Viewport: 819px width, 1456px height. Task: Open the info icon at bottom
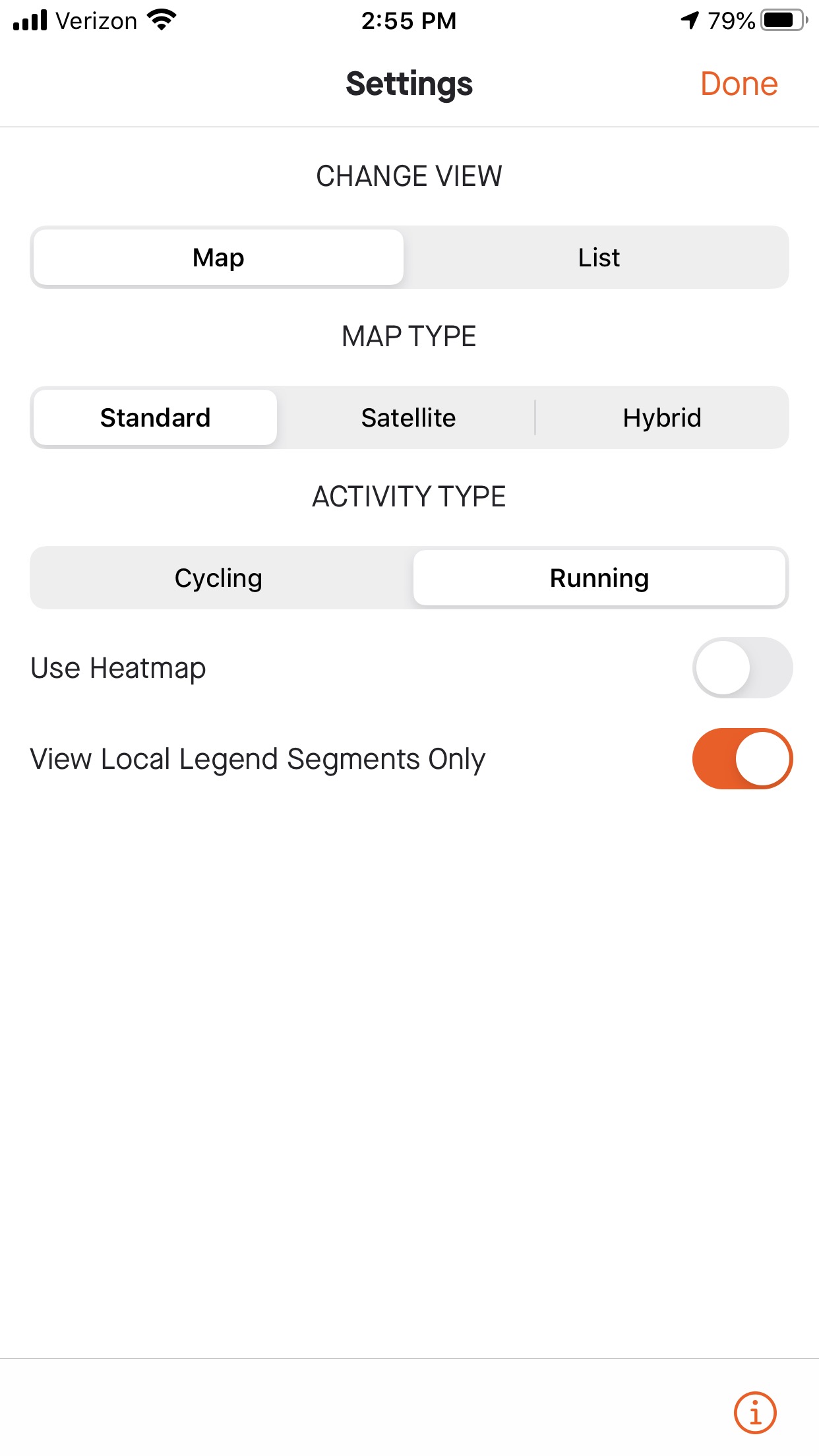click(x=755, y=1412)
